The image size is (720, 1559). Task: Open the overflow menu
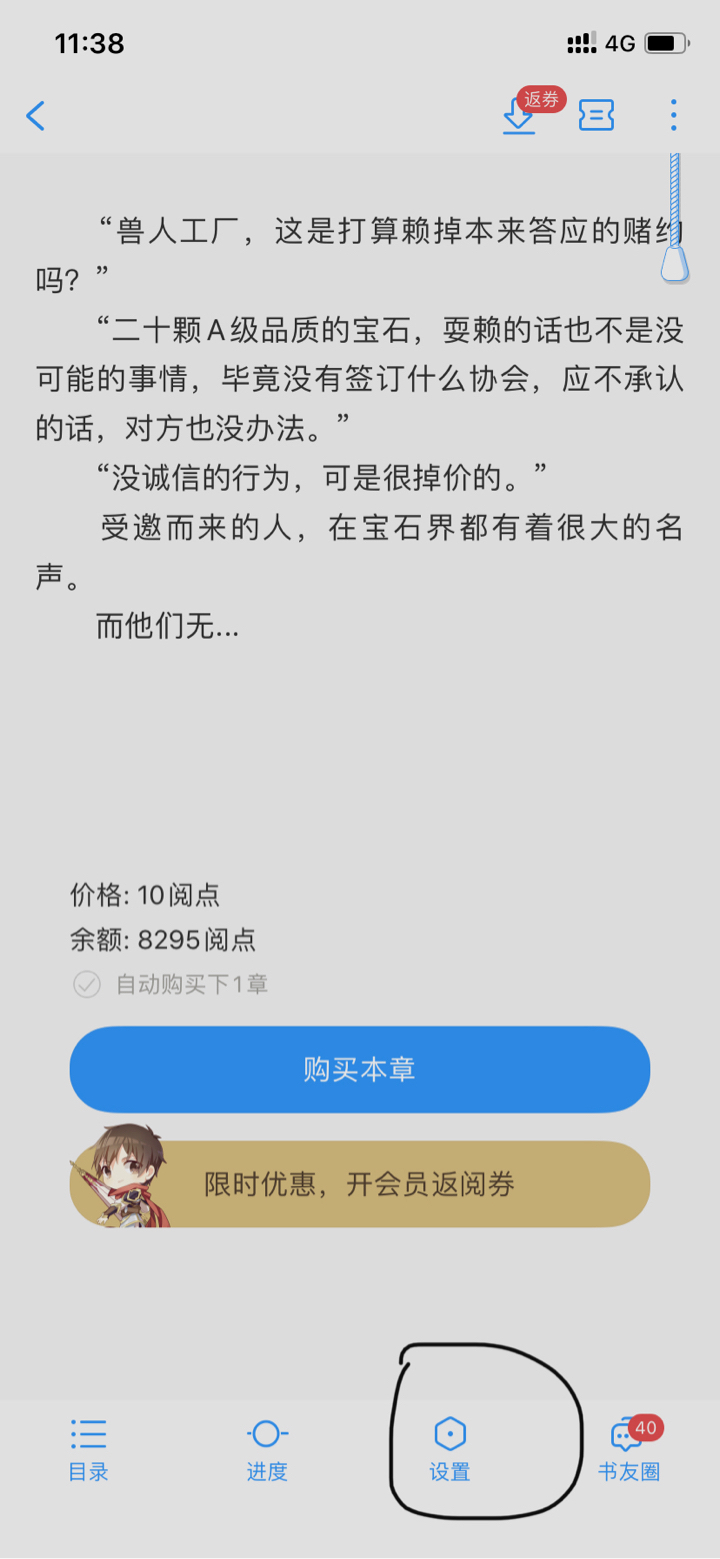pos(674,116)
